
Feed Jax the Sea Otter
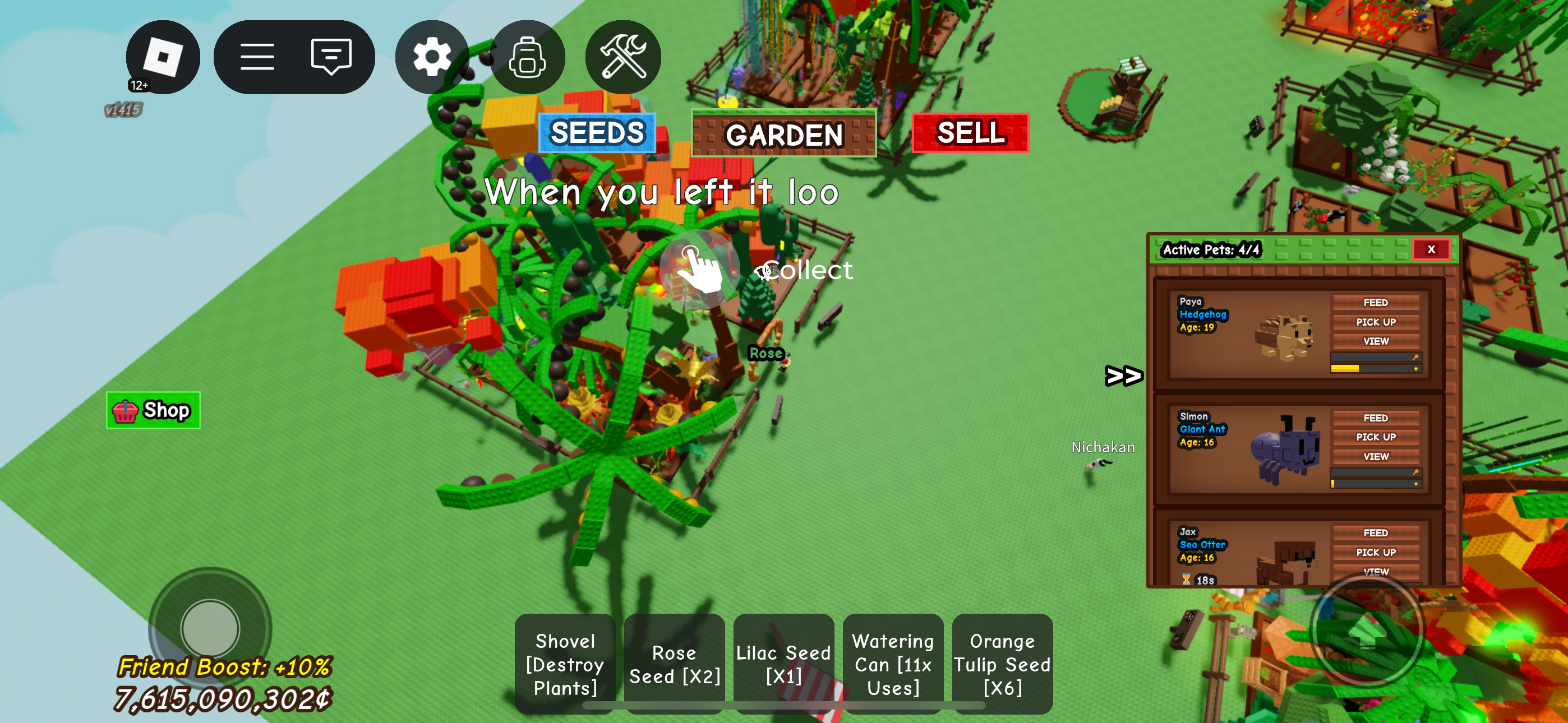point(1375,532)
